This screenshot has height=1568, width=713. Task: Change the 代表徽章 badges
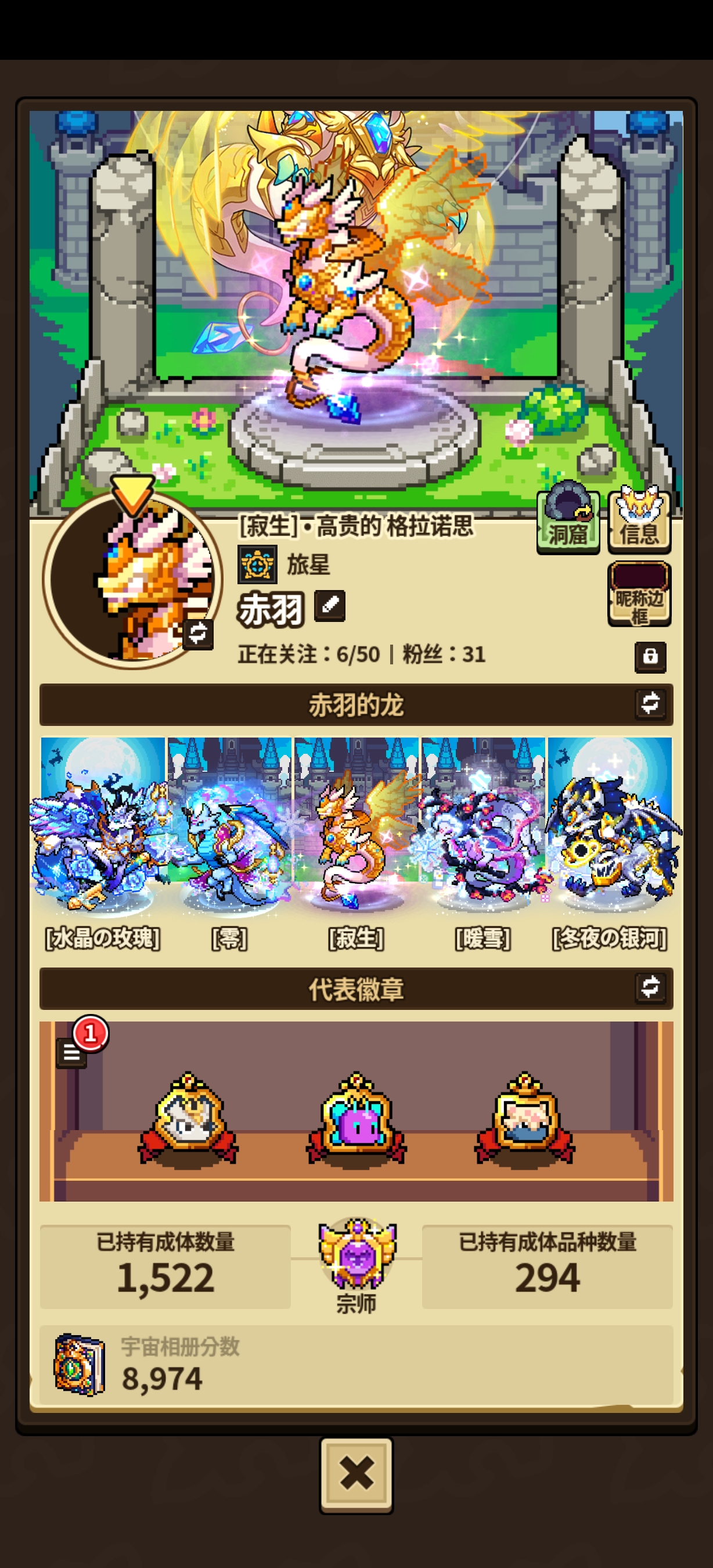click(x=650, y=987)
